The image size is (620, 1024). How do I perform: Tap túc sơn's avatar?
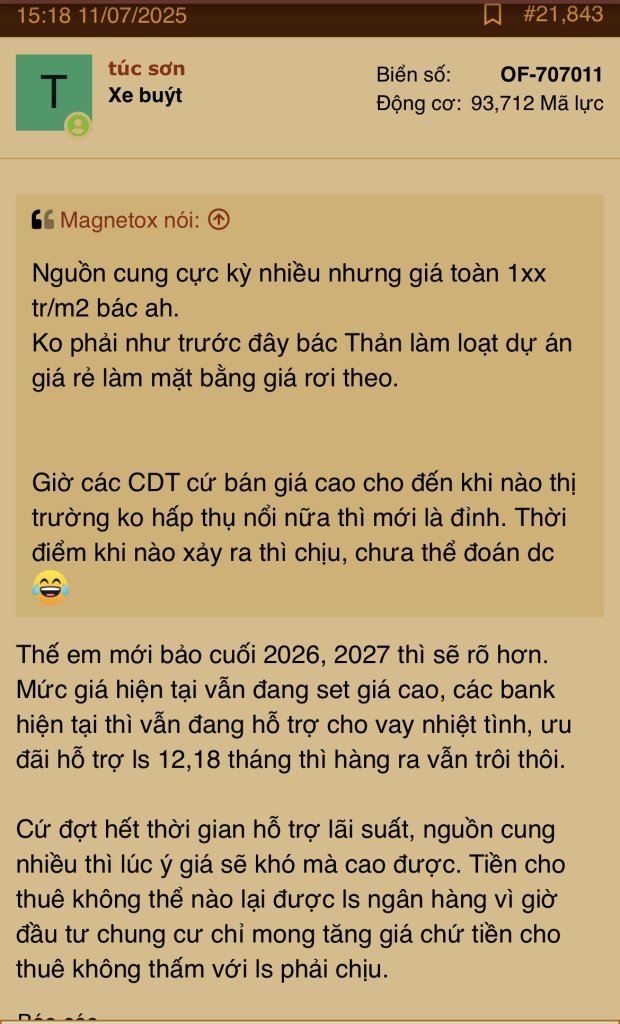coord(53,93)
